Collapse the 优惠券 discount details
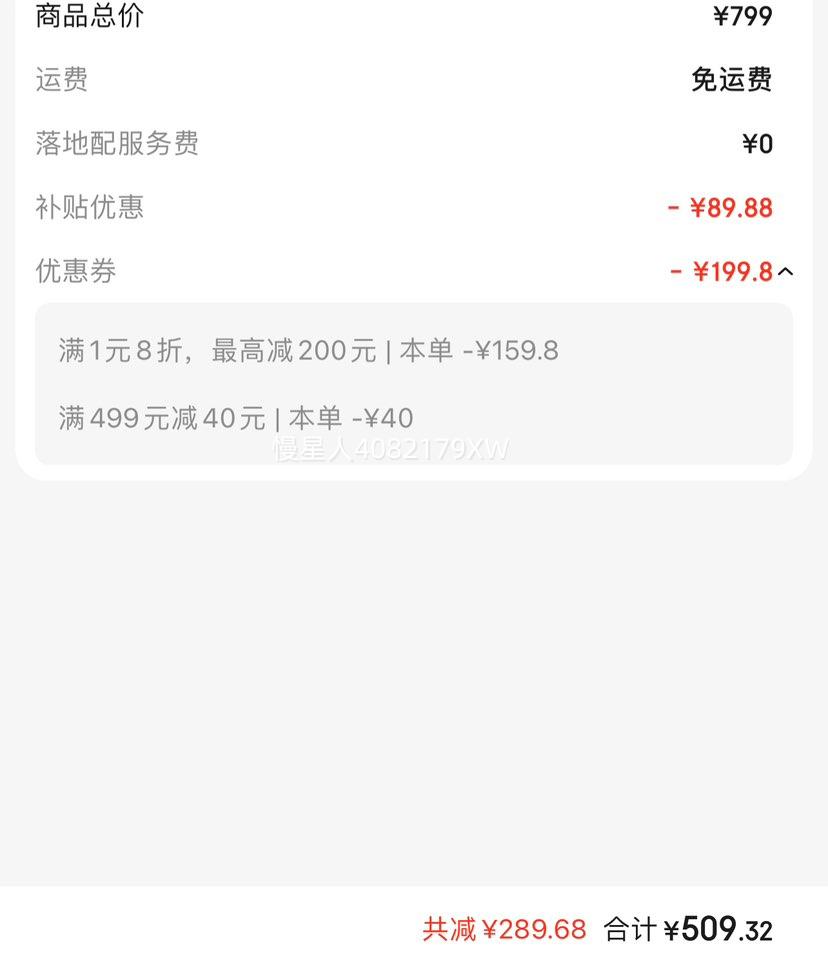 (x=785, y=272)
